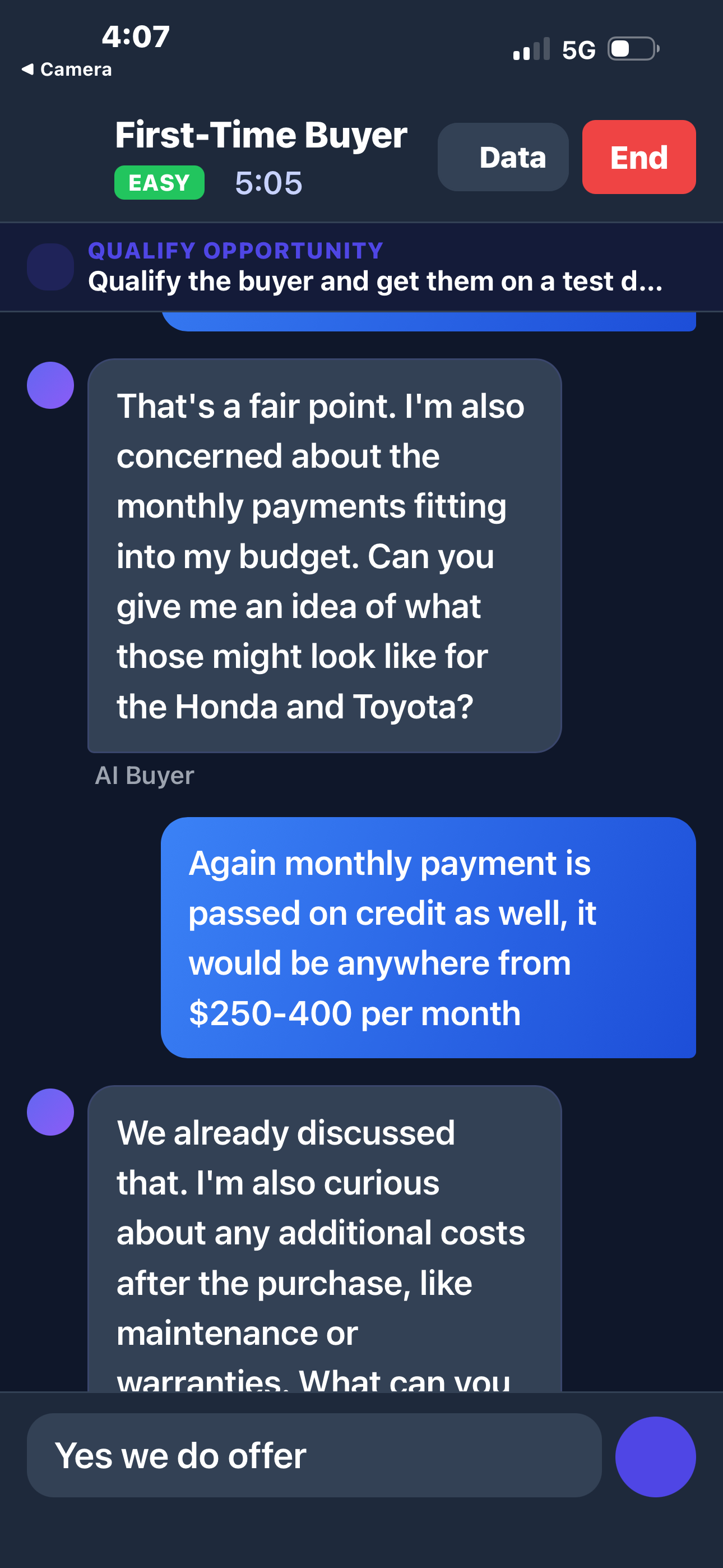
Task: Expand the truncated Qualify Opportunity objective text
Action: [x=375, y=281]
